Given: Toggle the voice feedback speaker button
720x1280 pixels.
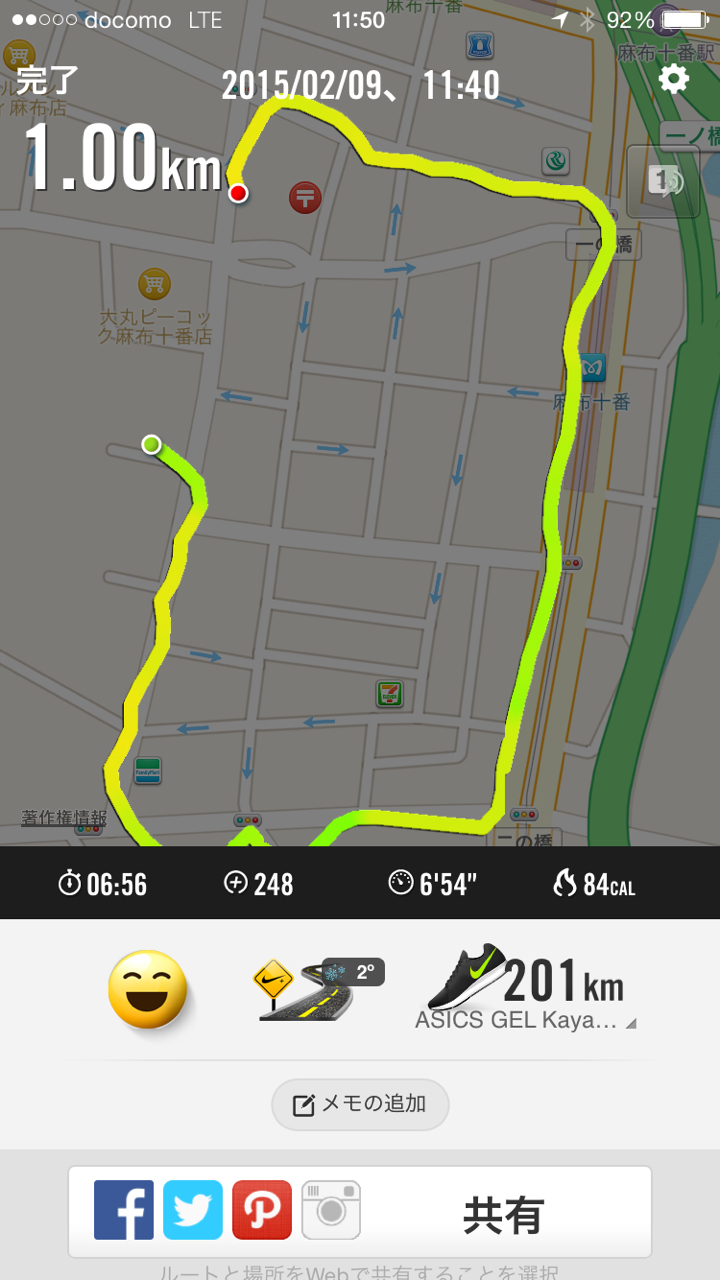Looking at the screenshot, I should pyautogui.click(x=663, y=181).
